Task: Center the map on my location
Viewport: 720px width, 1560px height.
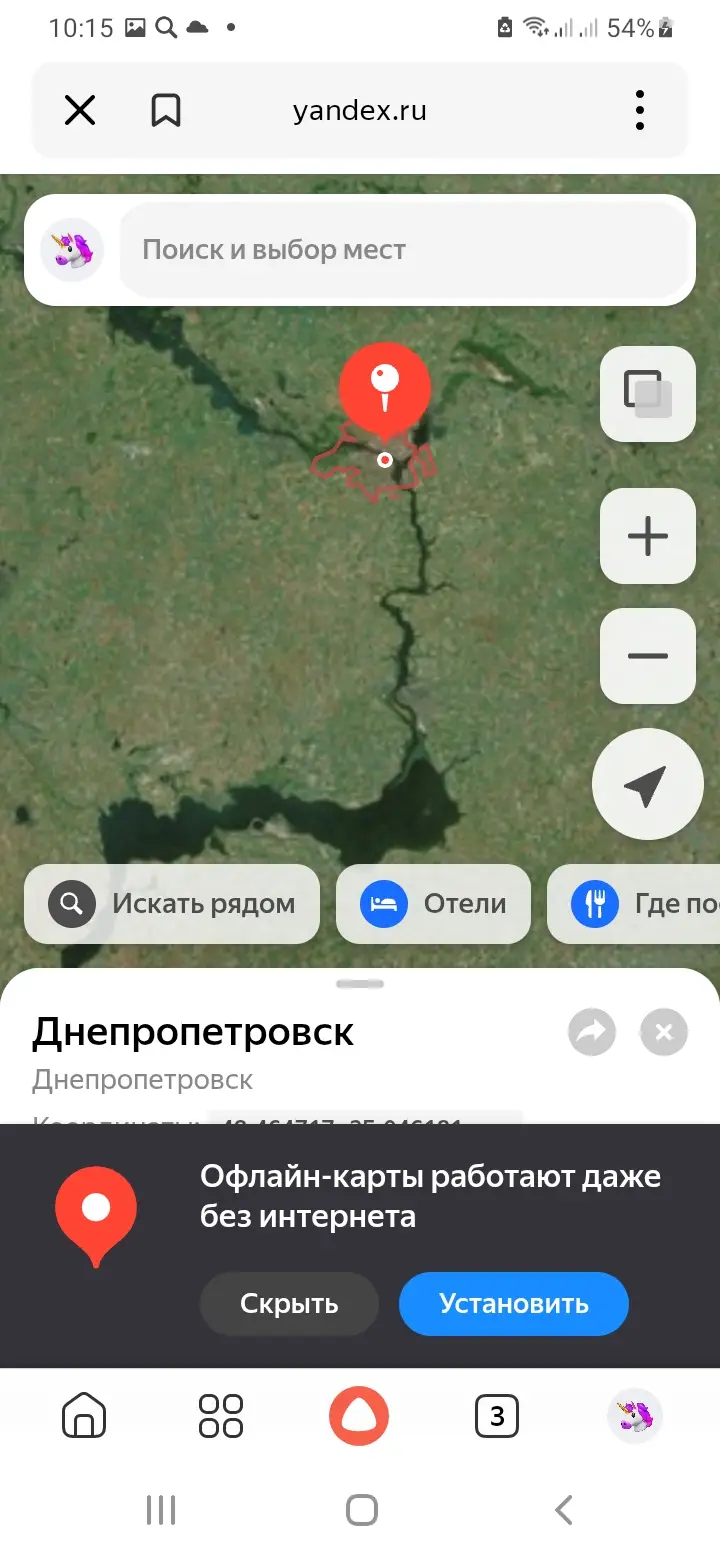Action: (647, 784)
